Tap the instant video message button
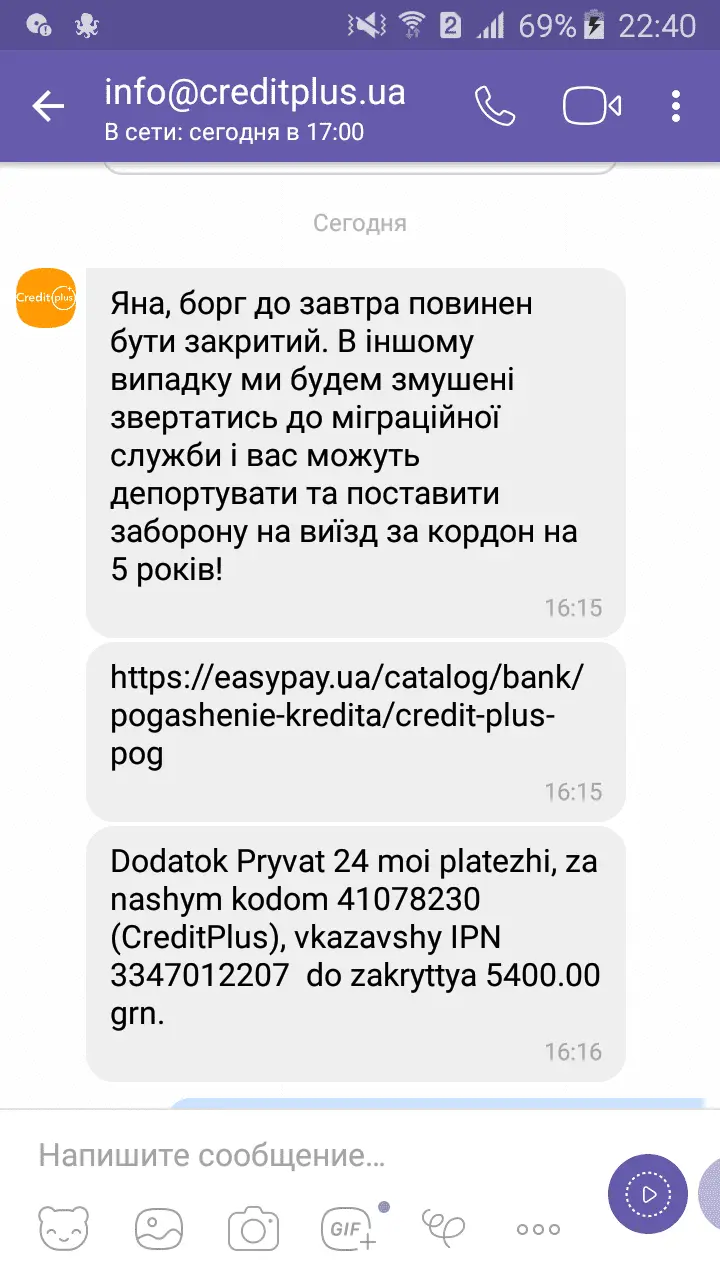Screen dimensions: 720x1280 [x=648, y=1194]
